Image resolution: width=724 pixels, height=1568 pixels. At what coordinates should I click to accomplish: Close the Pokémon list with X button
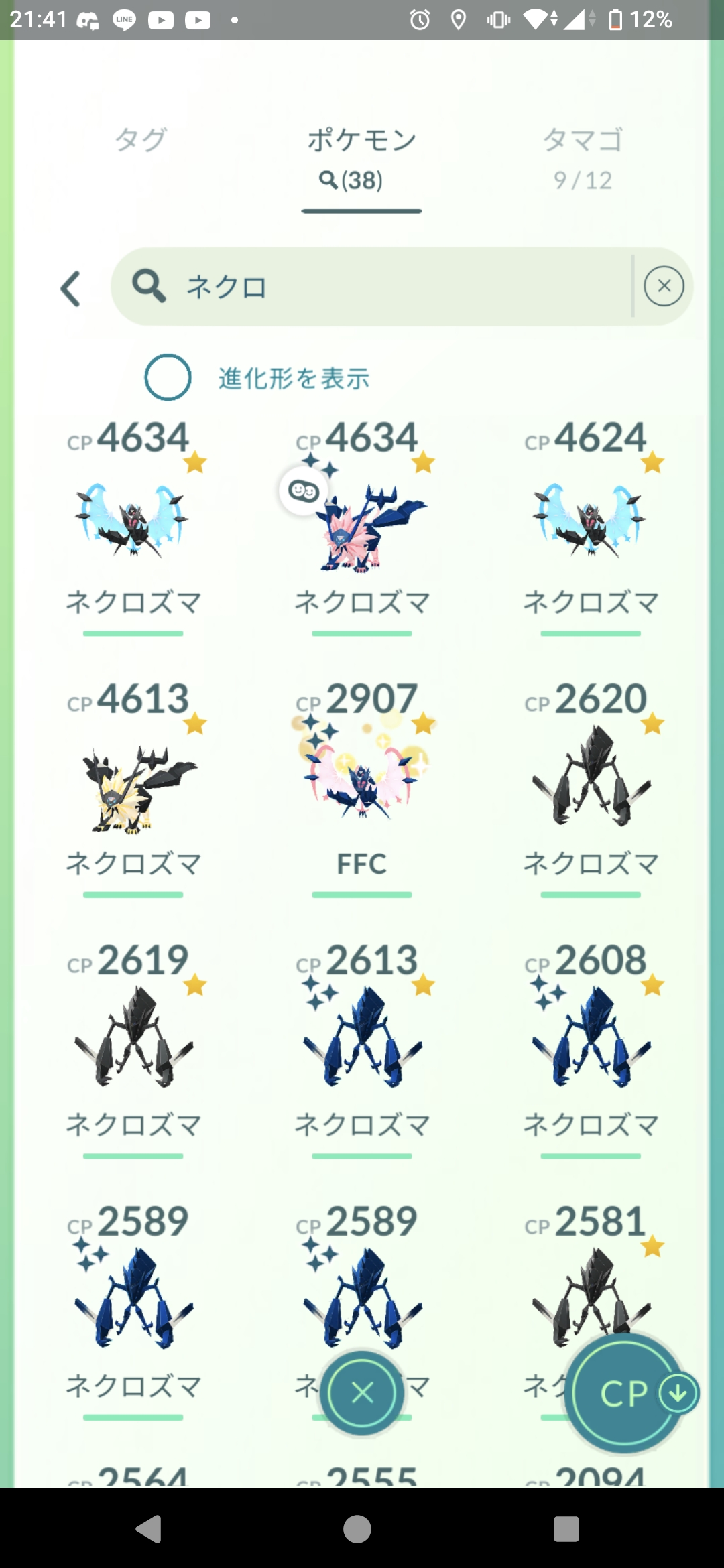(x=362, y=1394)
